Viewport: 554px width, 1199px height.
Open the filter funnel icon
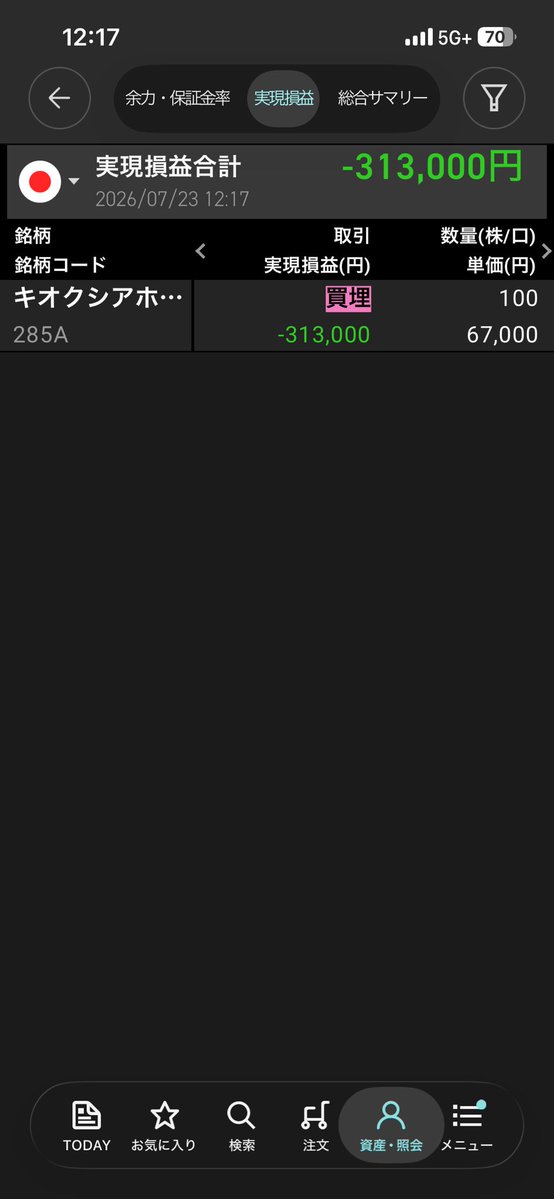(x=494, y=98)
